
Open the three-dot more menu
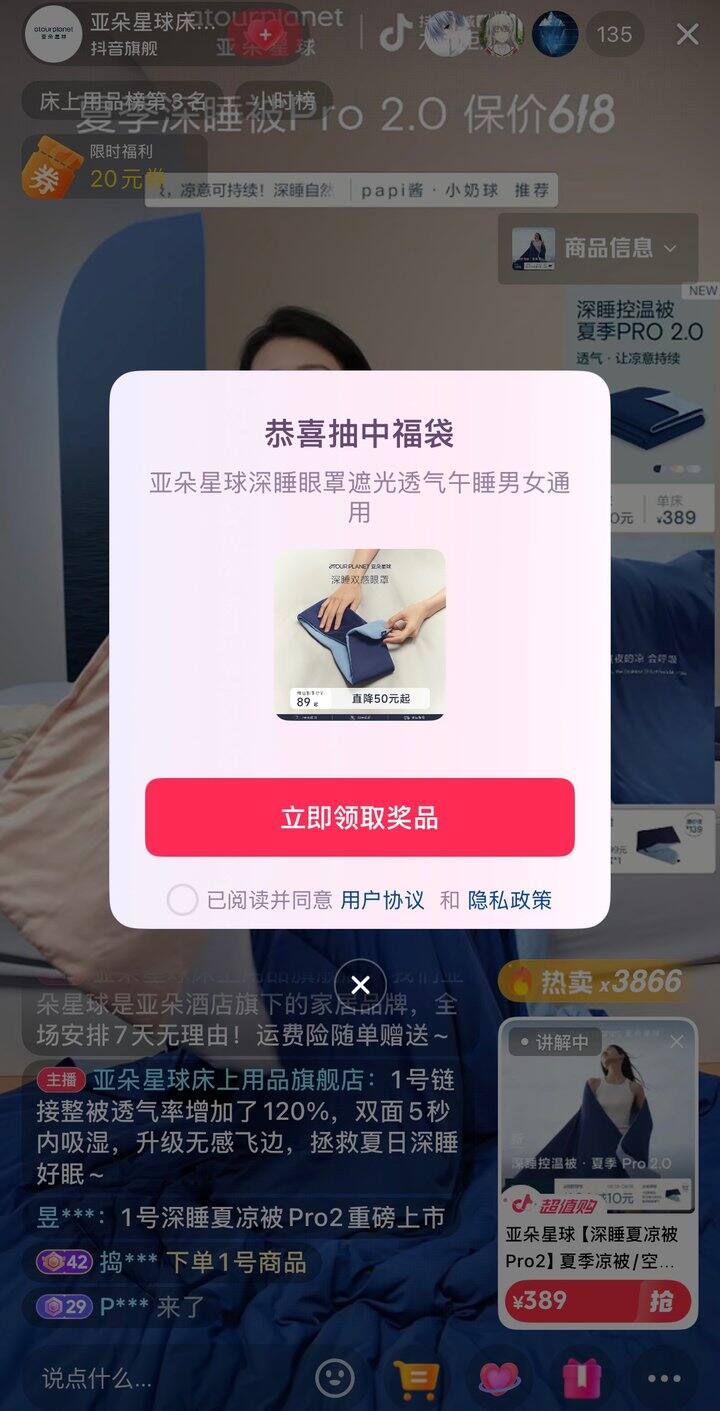tap(664, 1379)
